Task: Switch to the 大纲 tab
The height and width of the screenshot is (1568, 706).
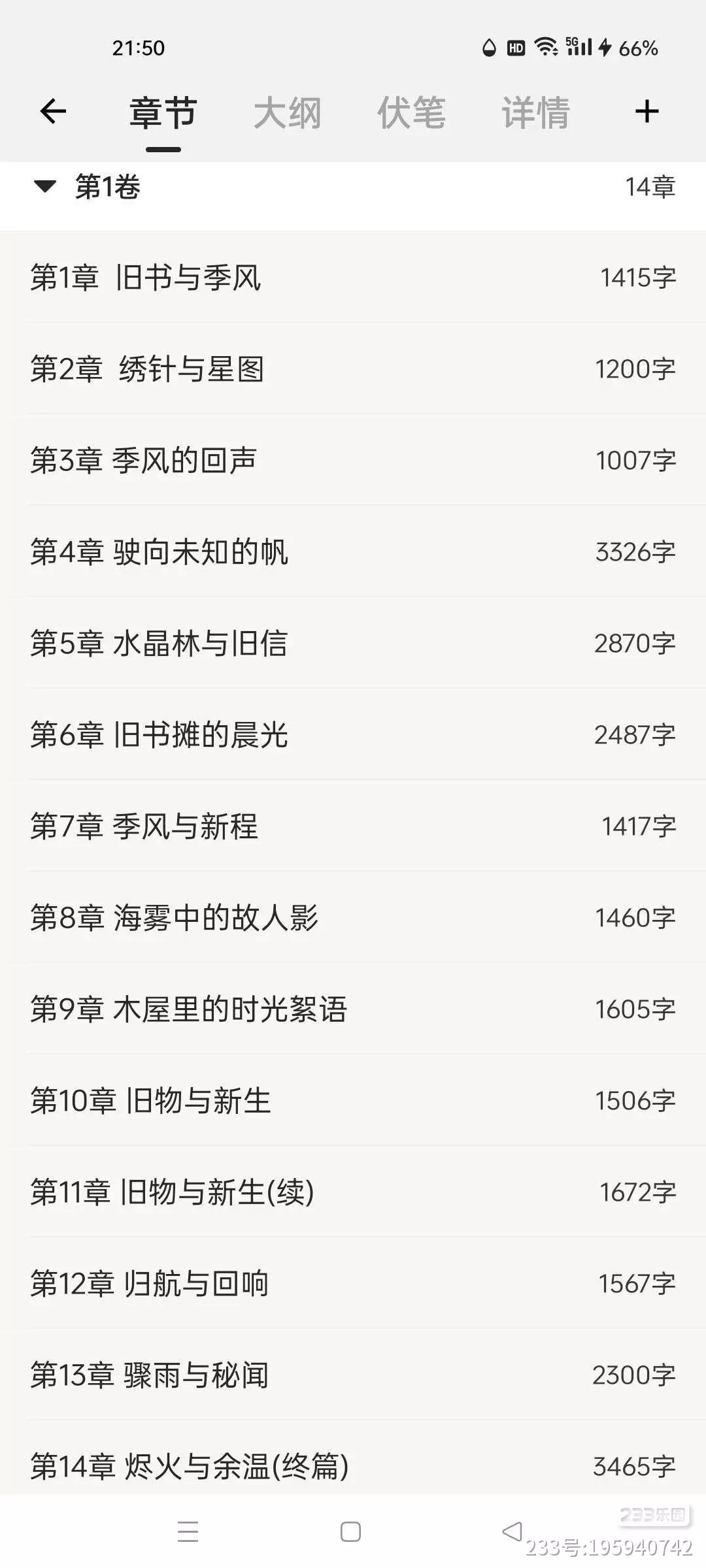Action: coord(288,113)
